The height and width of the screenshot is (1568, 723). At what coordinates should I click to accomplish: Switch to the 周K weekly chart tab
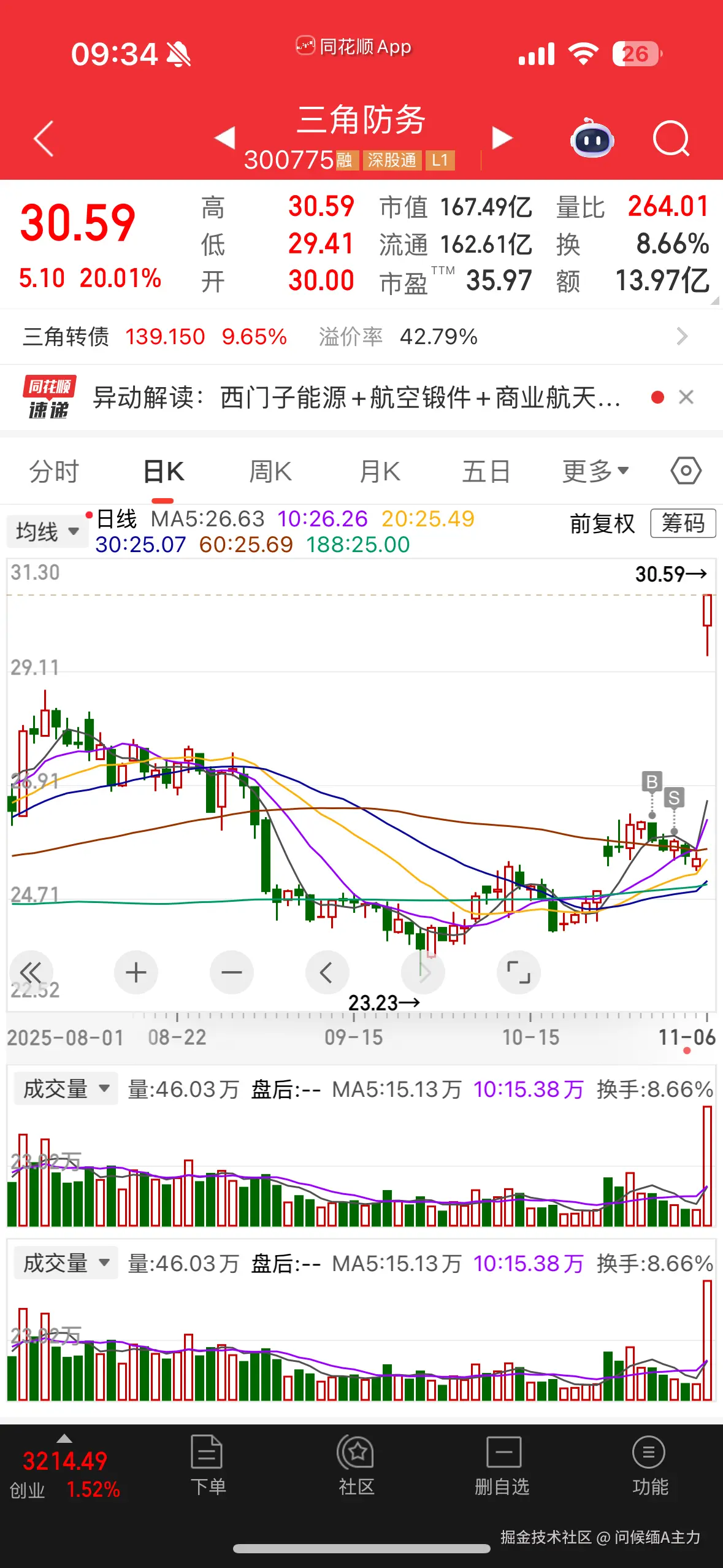tap(270, 470)
